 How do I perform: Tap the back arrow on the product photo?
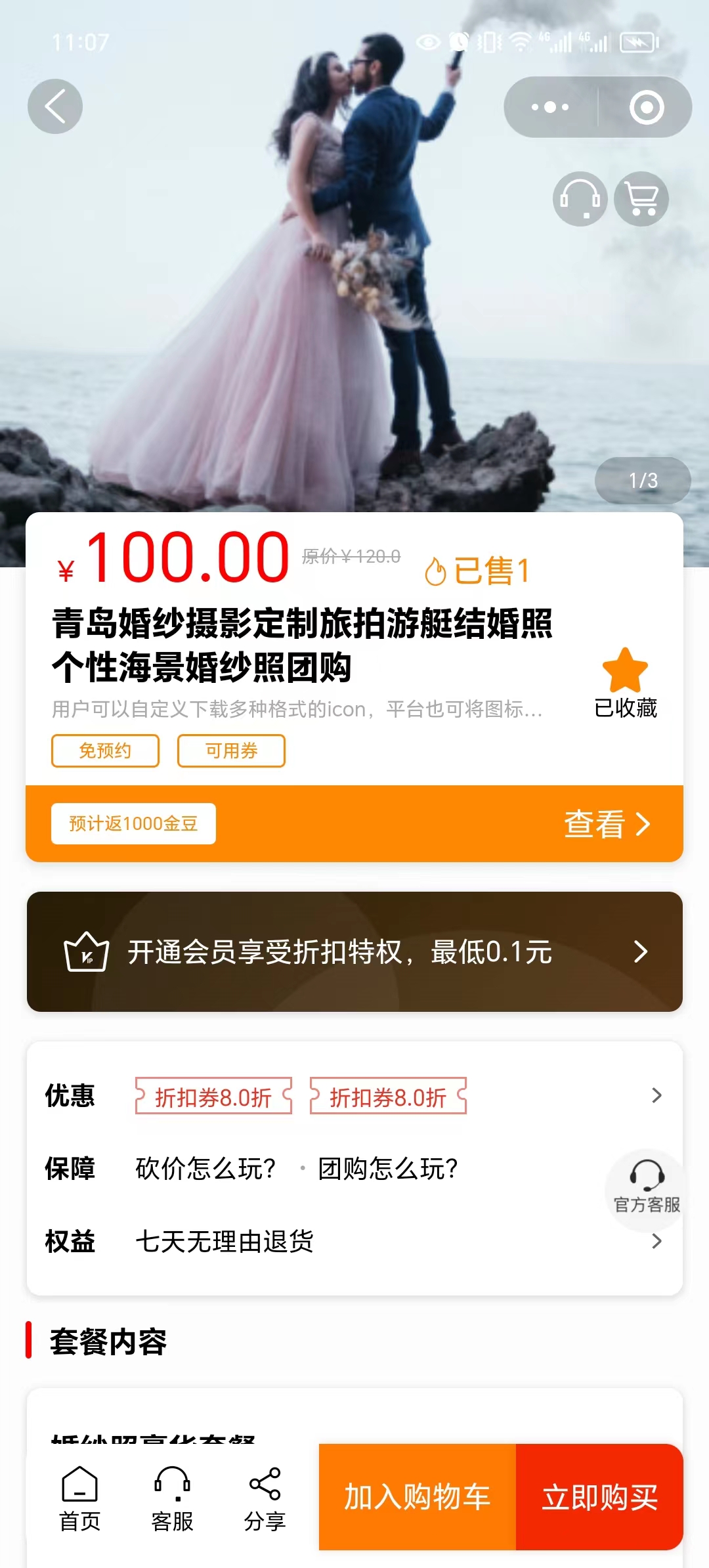(x=55, y=106)
